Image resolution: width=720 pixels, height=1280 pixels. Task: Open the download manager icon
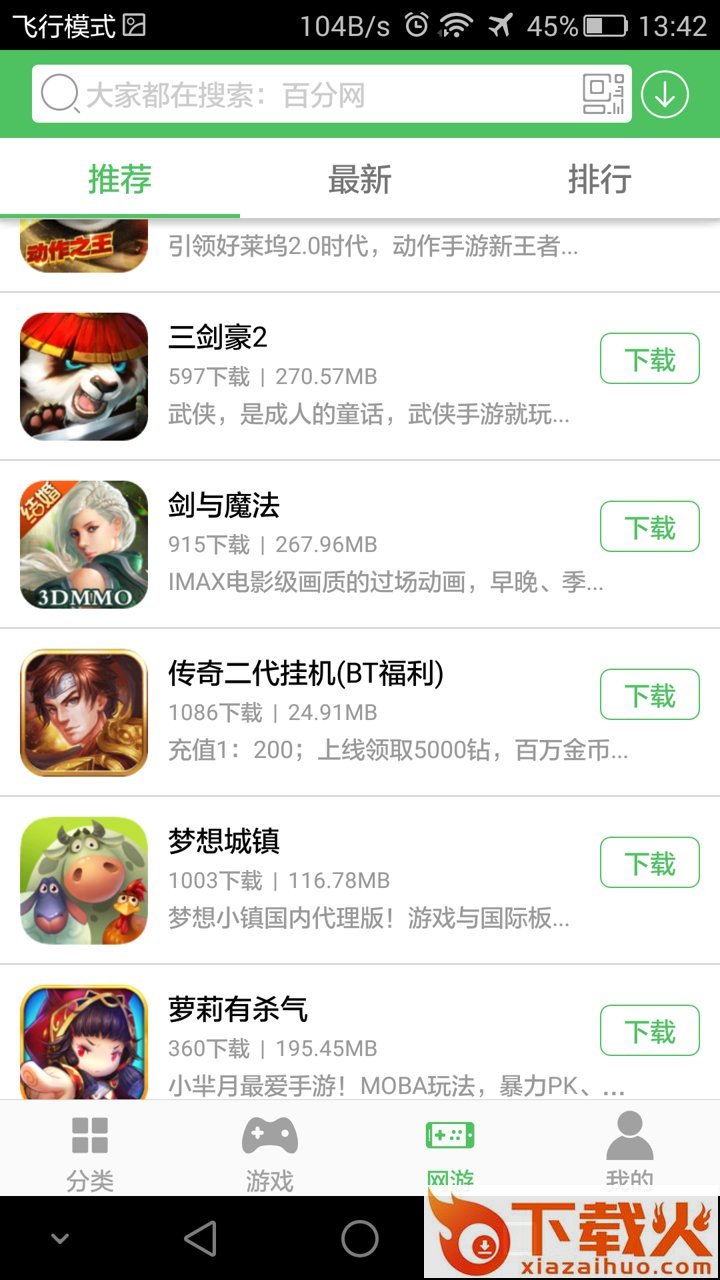(x=665, y=95)
